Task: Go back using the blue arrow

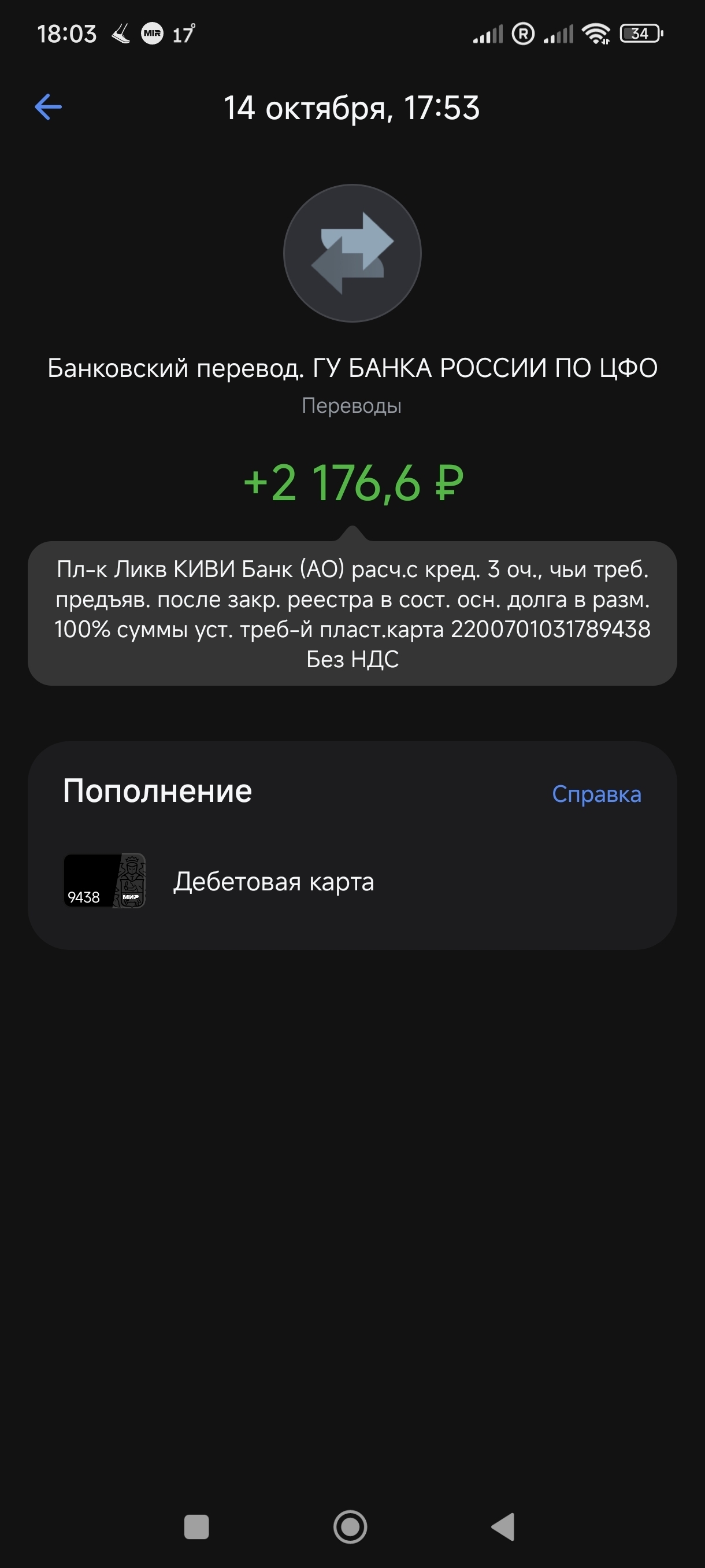Action: click(48, 108)
